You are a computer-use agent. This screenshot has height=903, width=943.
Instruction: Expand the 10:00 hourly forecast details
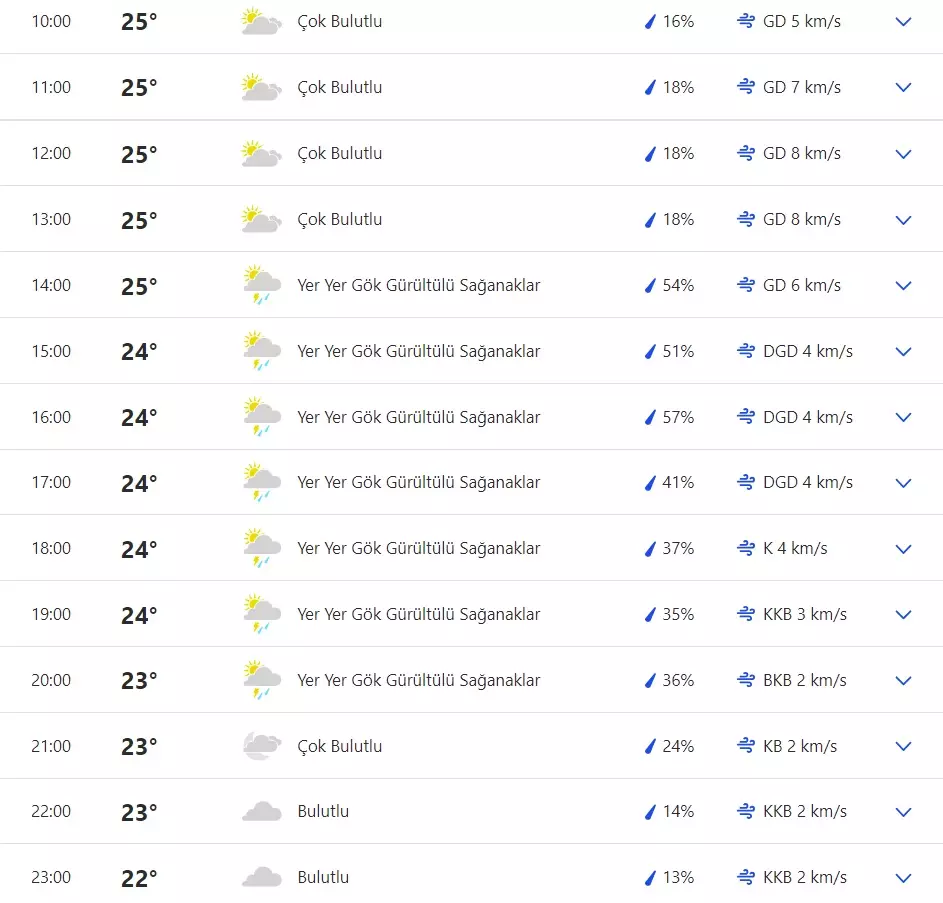tap(903, 22)
